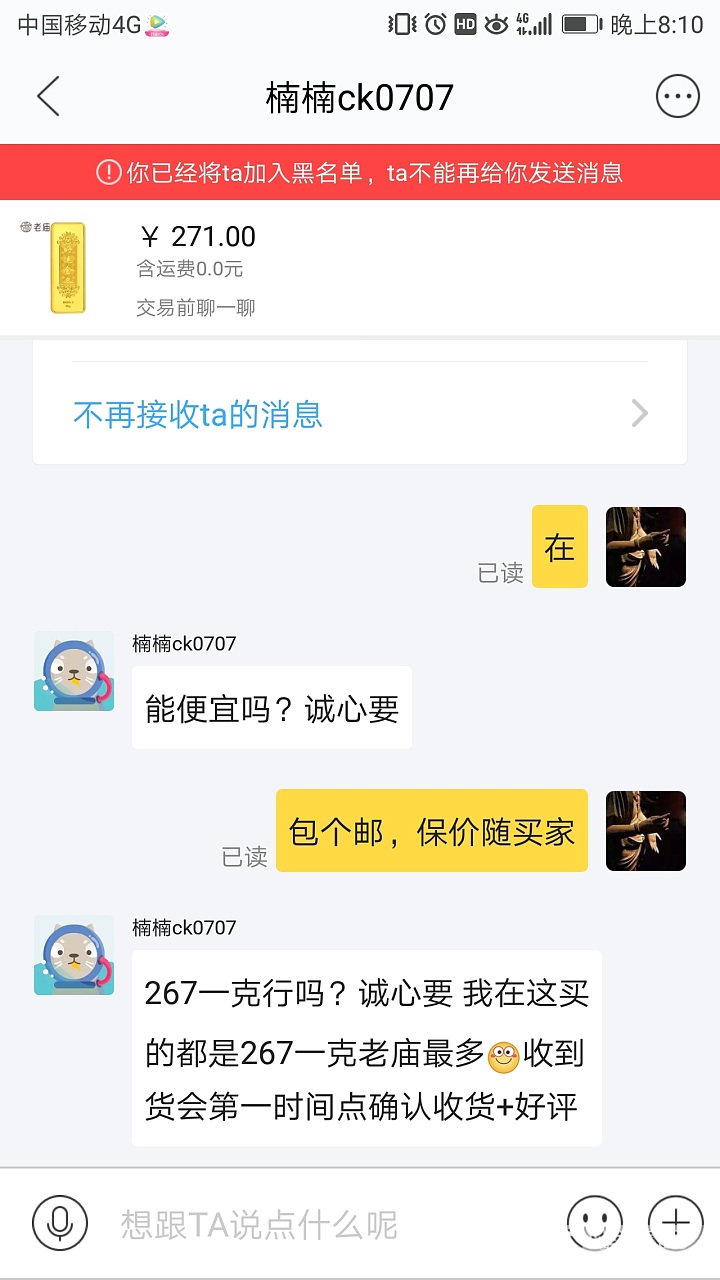Viewport: 720px width, 1280px height.
Task: Tap the microphone voice input icon
Action: 60,1222
